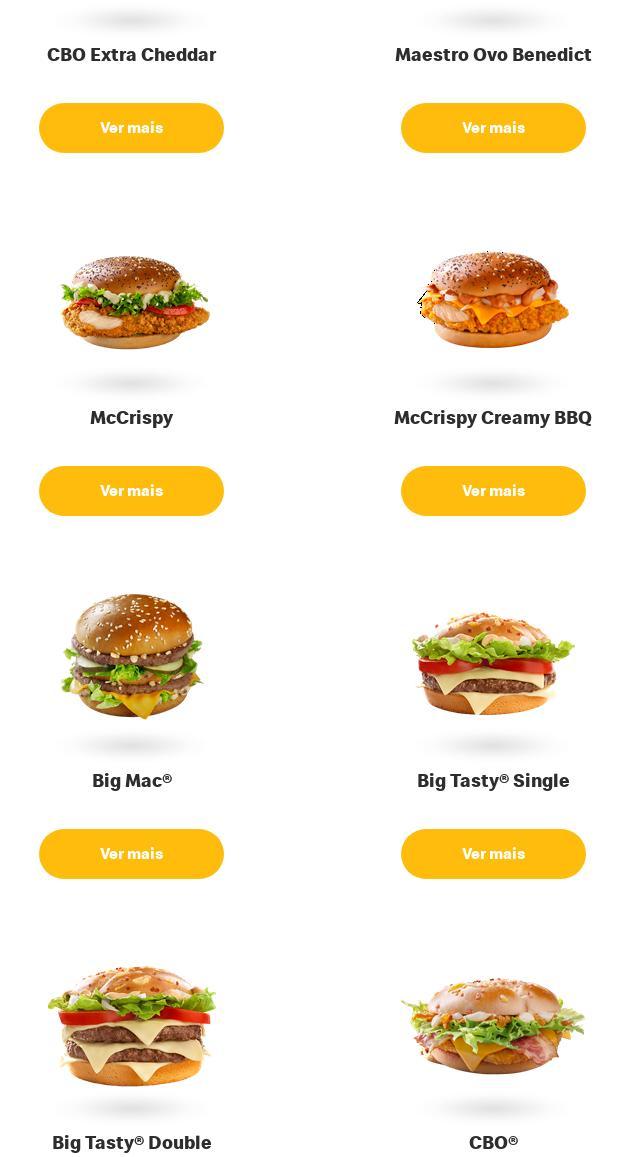The width and height of the screenshot is (625, 1157).
Task: Open Ver mais for Maestro Ovo Benedict
Action: tap(493, 128)
